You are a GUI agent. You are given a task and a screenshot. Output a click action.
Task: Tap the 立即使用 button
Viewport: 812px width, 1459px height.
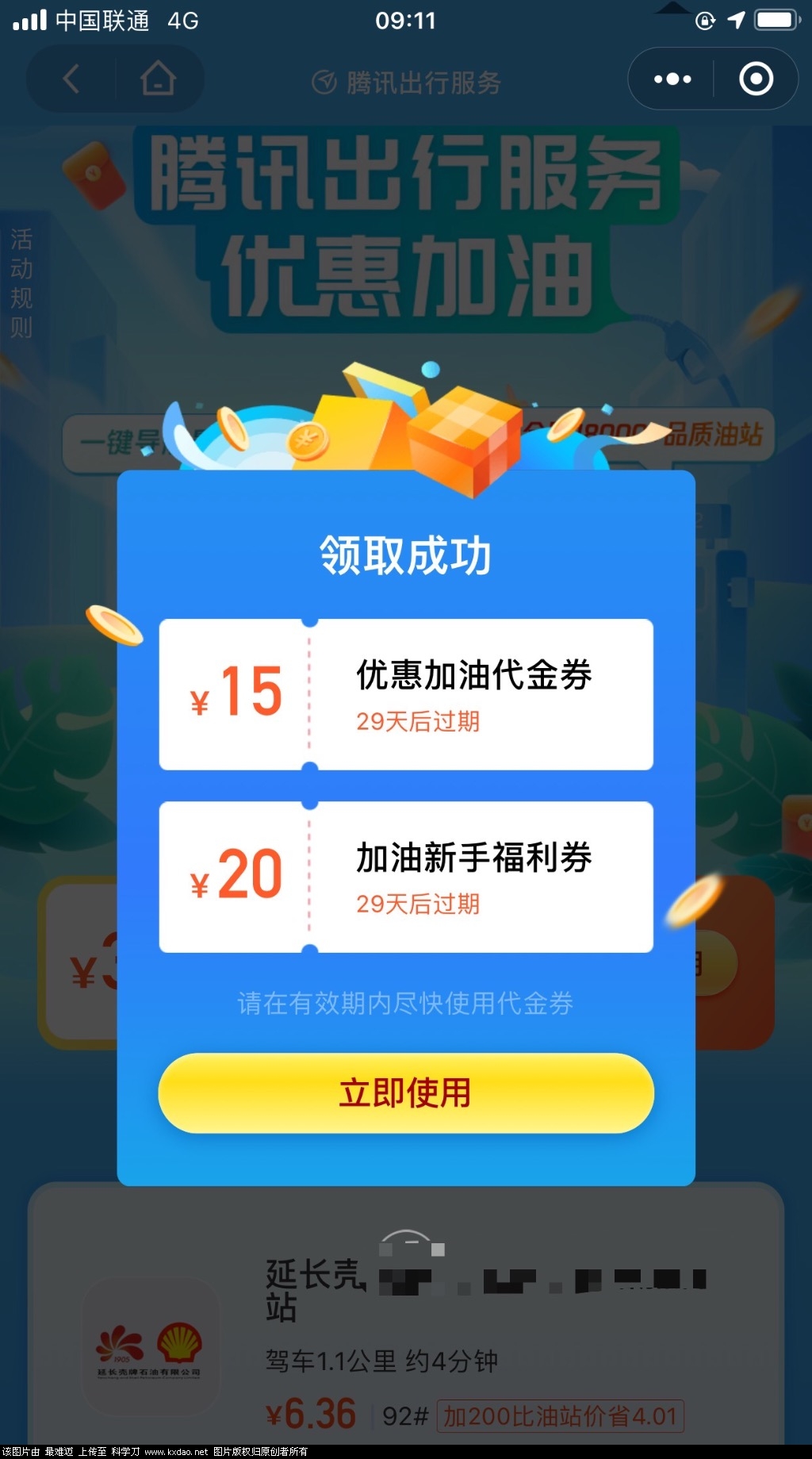(x=405, y=1092)
